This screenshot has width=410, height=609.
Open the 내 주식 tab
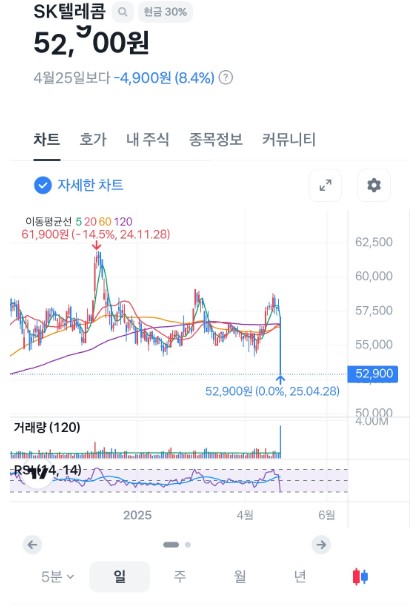click(148, 139)
